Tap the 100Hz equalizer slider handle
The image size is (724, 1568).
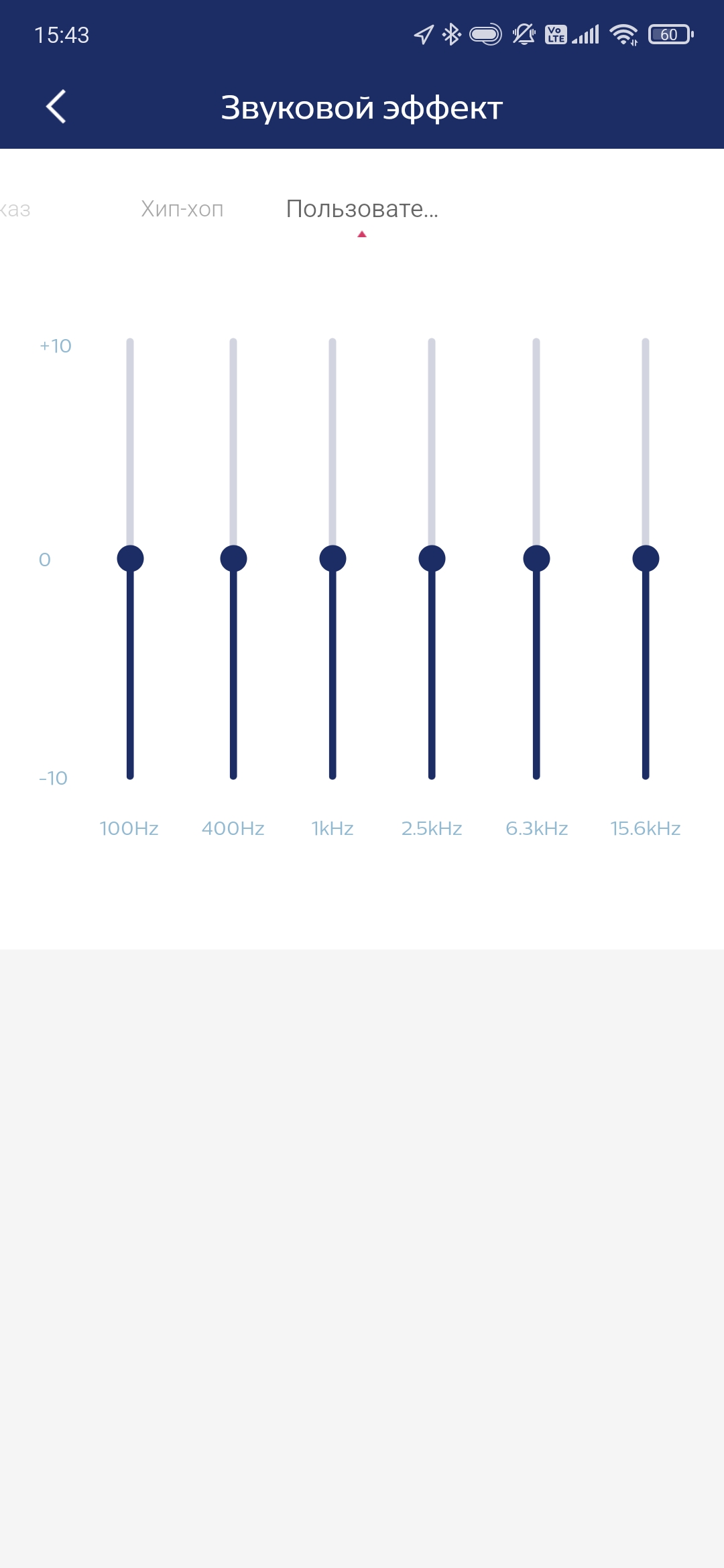click(x=130, y=558)
